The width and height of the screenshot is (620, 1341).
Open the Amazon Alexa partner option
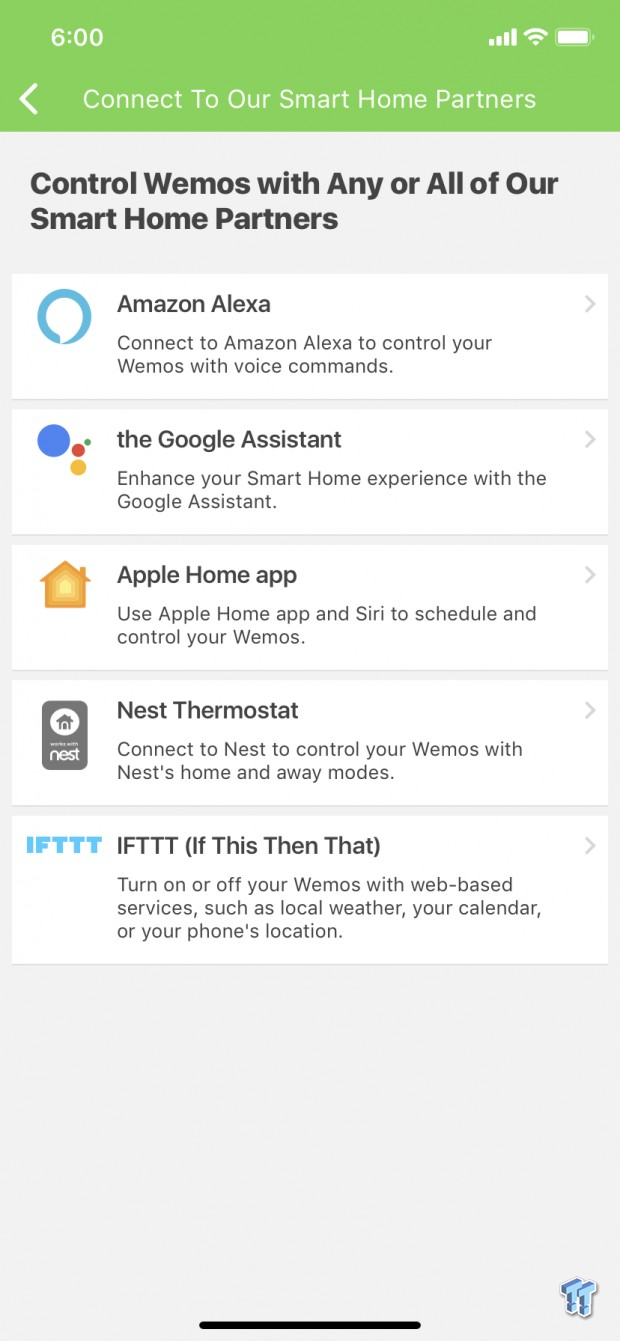(309, 335)
